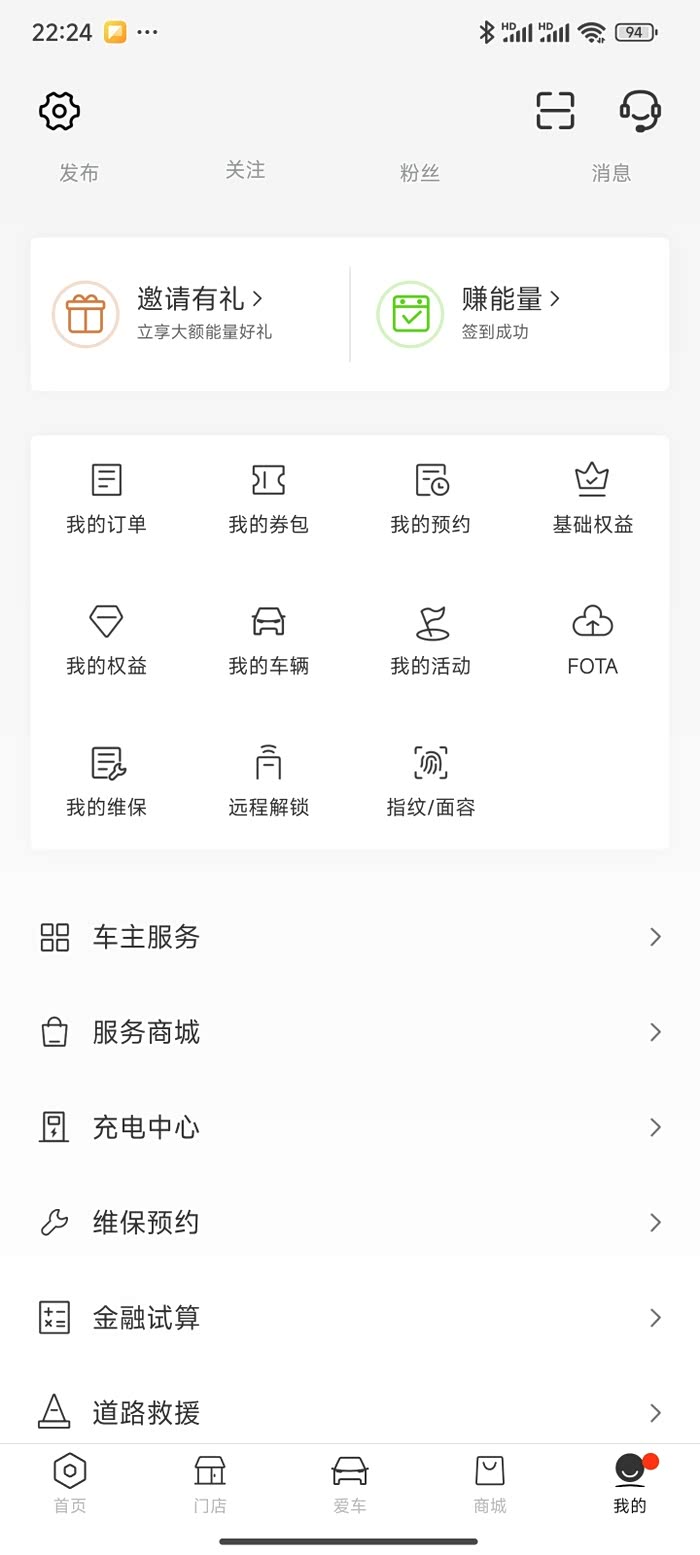Switch to the 爱车 tab

click(350, 1483)
